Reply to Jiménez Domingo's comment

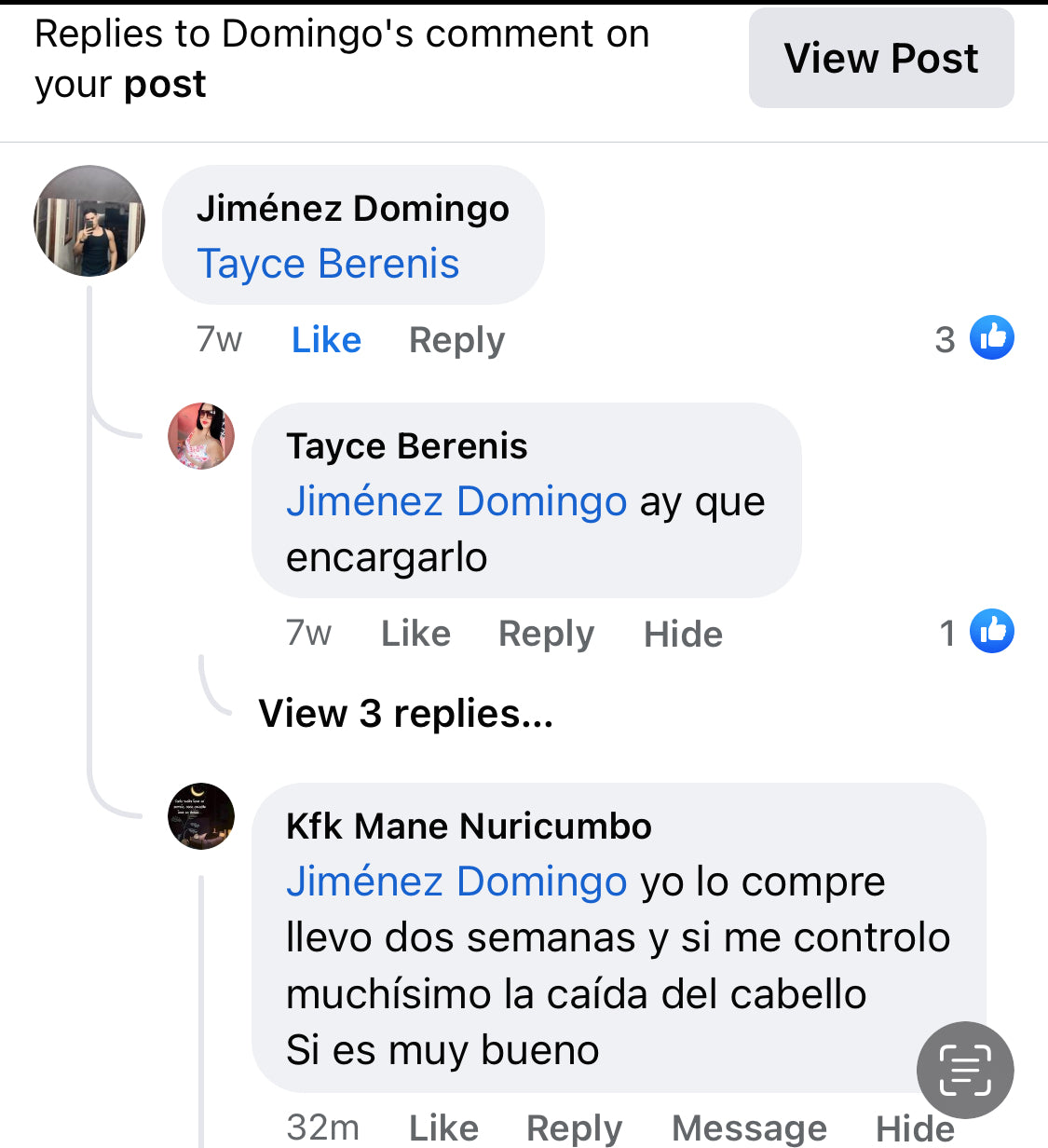click(456, 340)
